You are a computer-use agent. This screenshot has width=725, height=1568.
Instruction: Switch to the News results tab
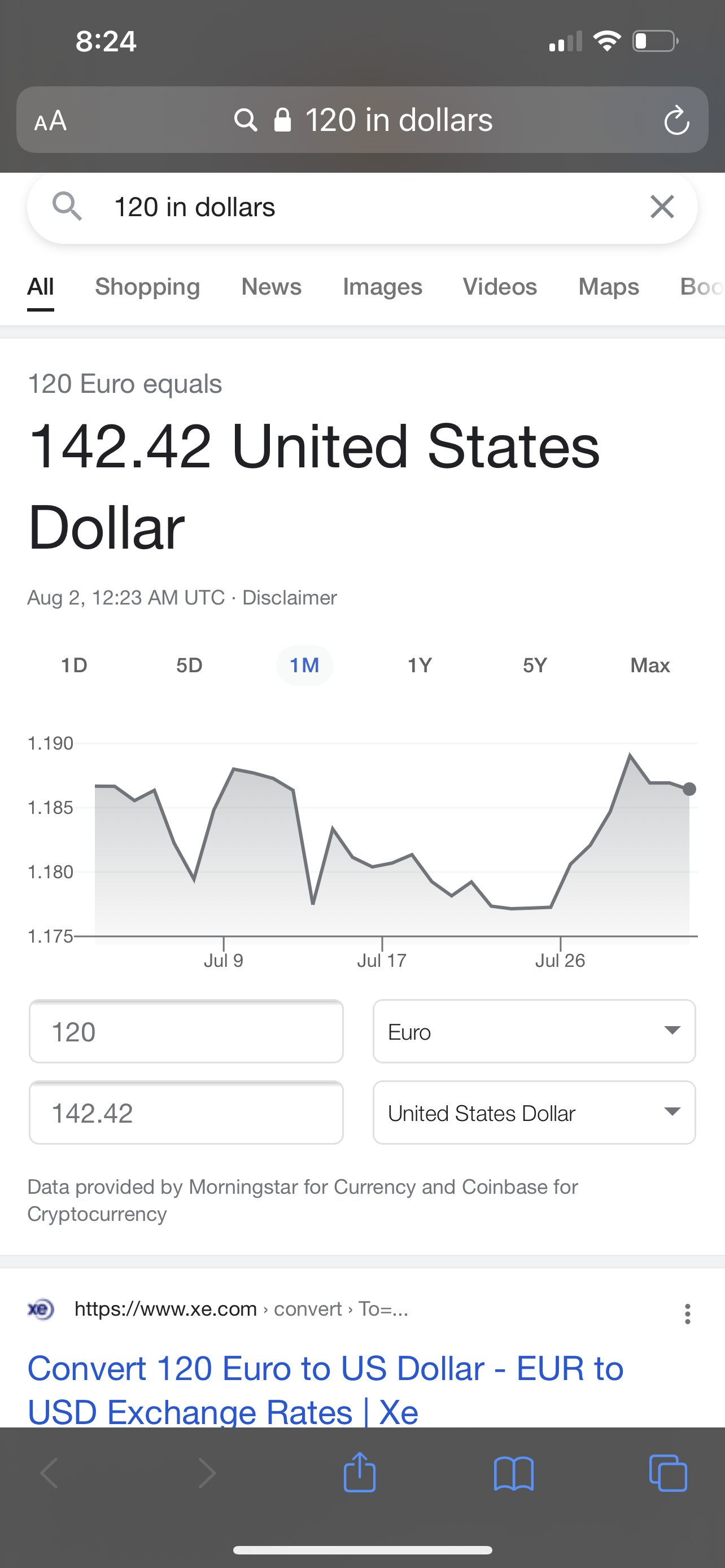271,287
